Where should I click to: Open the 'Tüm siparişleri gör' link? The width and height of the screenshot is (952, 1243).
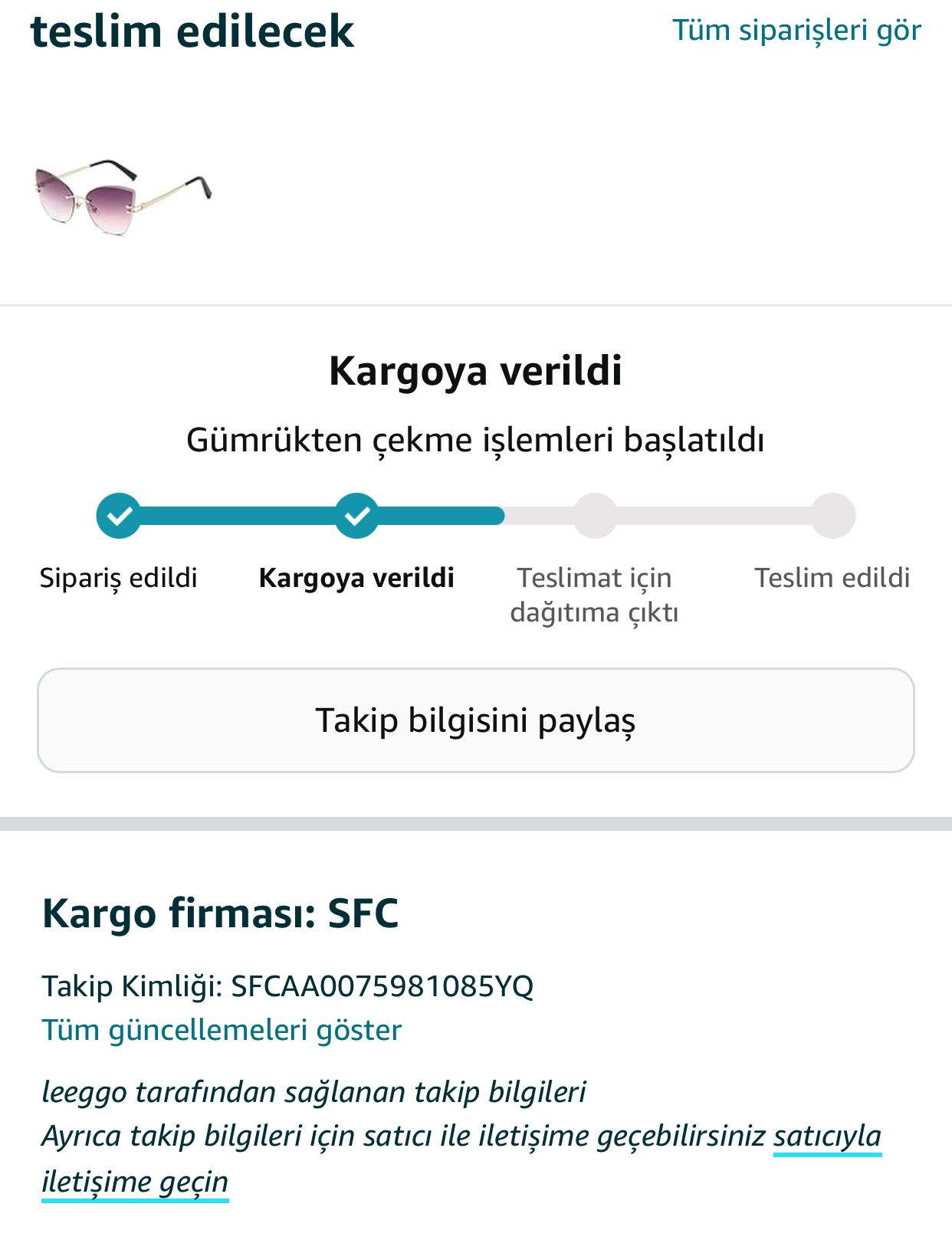point(796,31)
